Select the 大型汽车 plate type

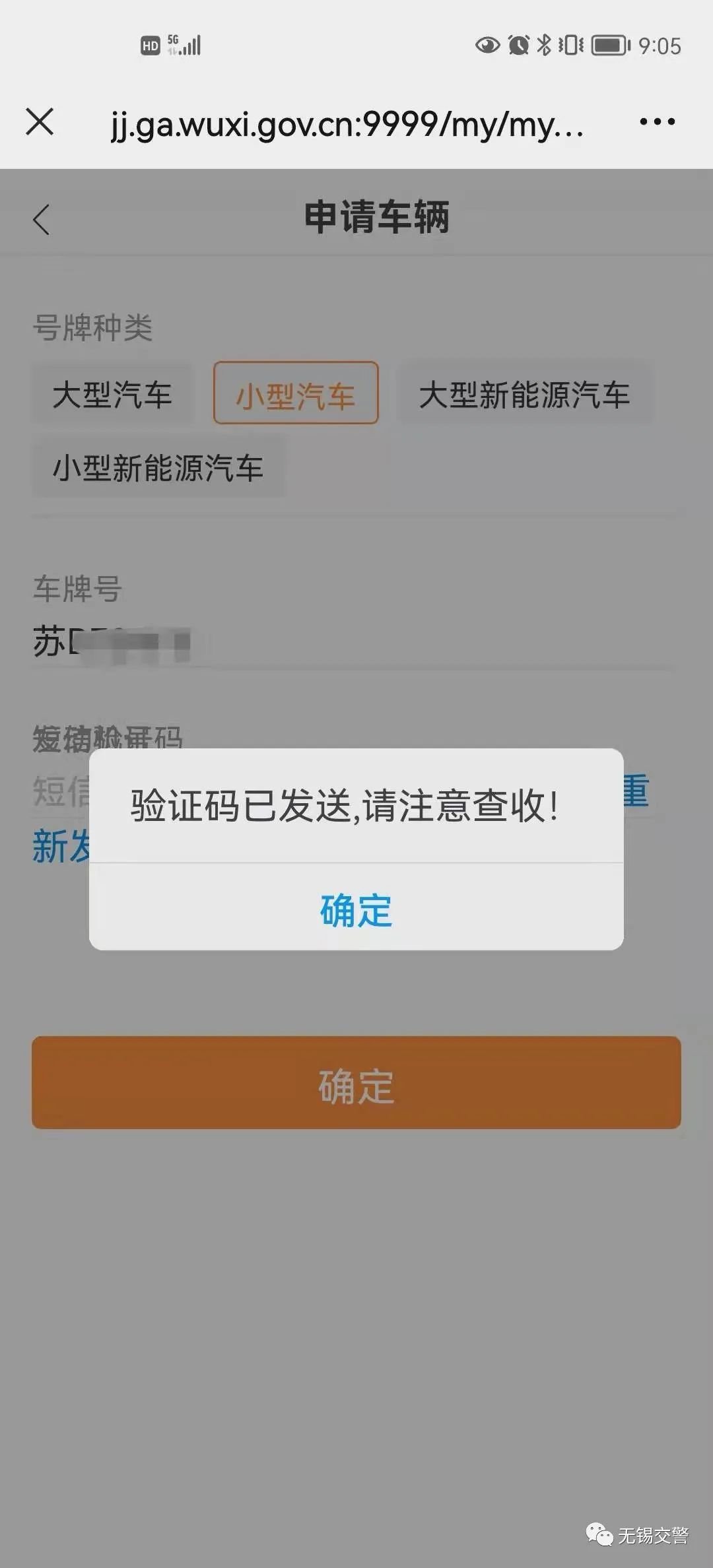coord(112,394)
